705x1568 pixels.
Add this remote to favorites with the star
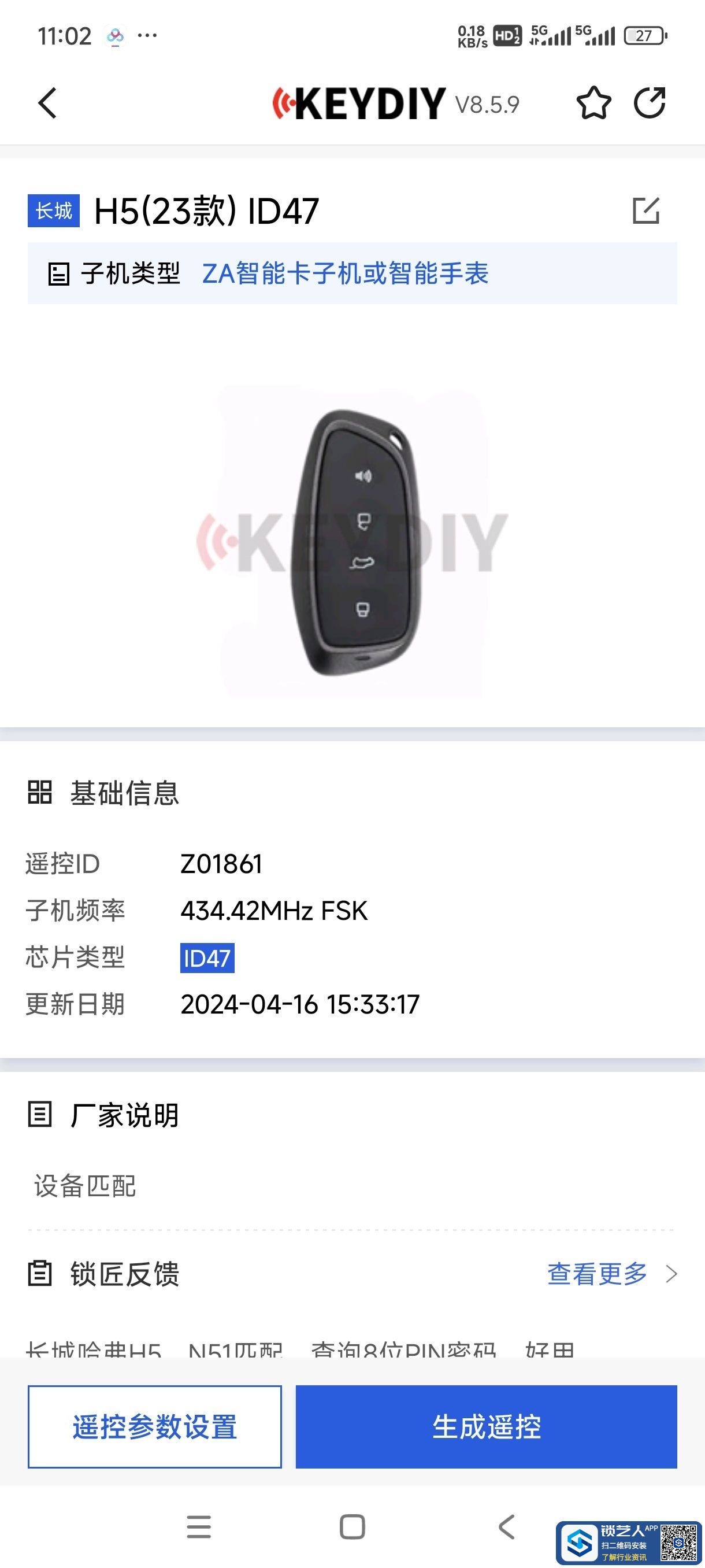click(593, 103)
